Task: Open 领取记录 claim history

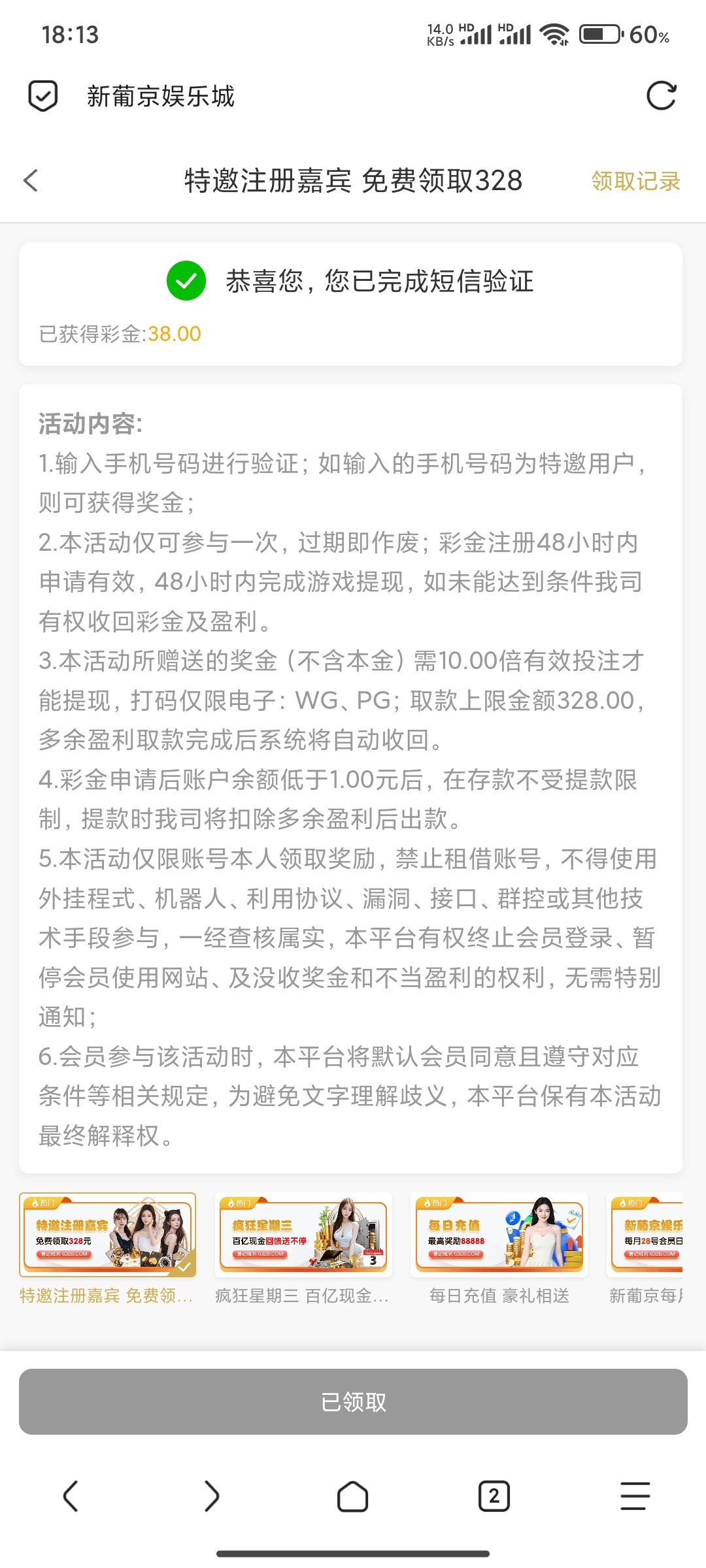Action: [x=635, y=181]
